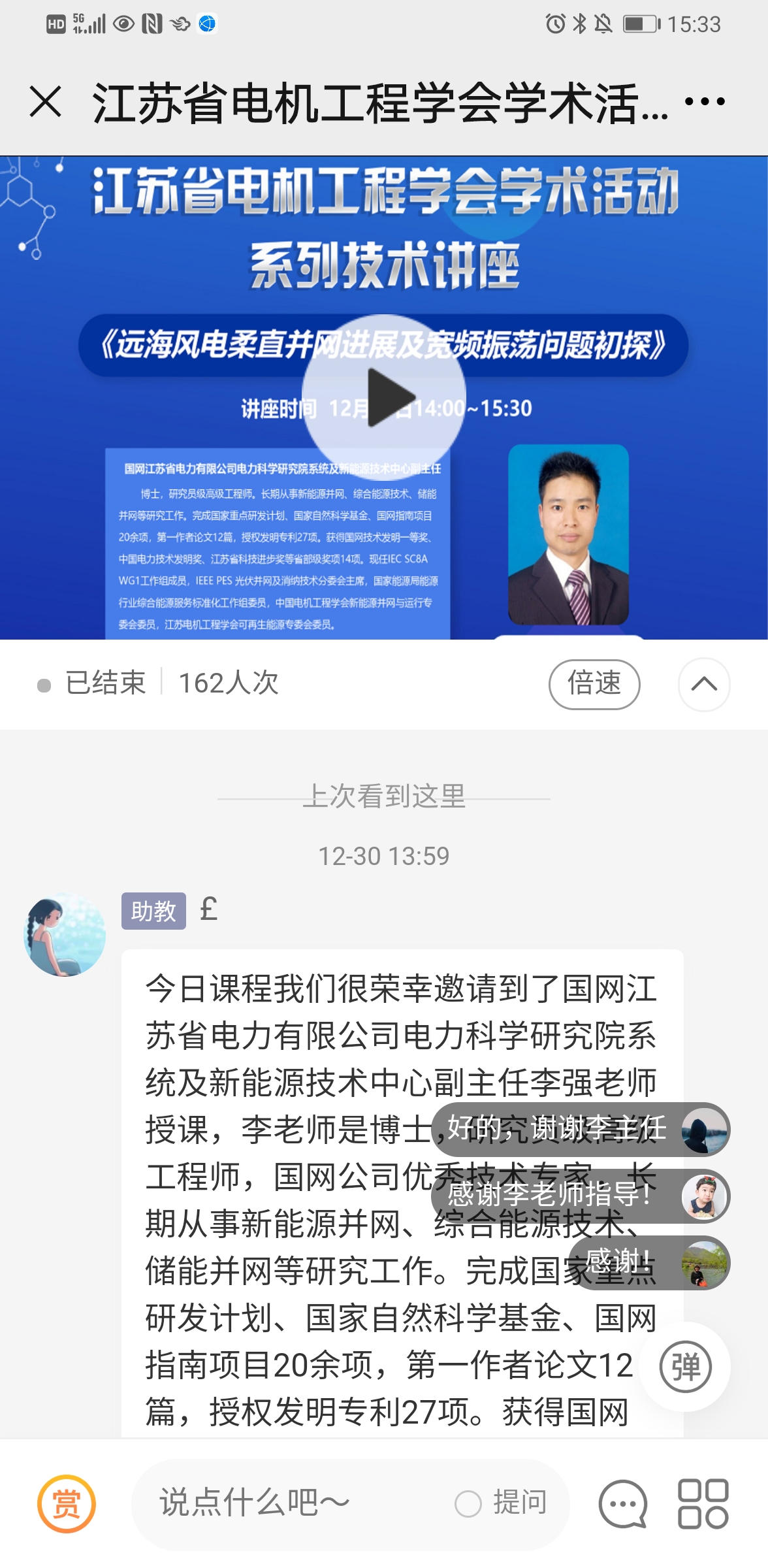
Task: Open the 倍速 playback speed options
Action: [x=594, y=684]
